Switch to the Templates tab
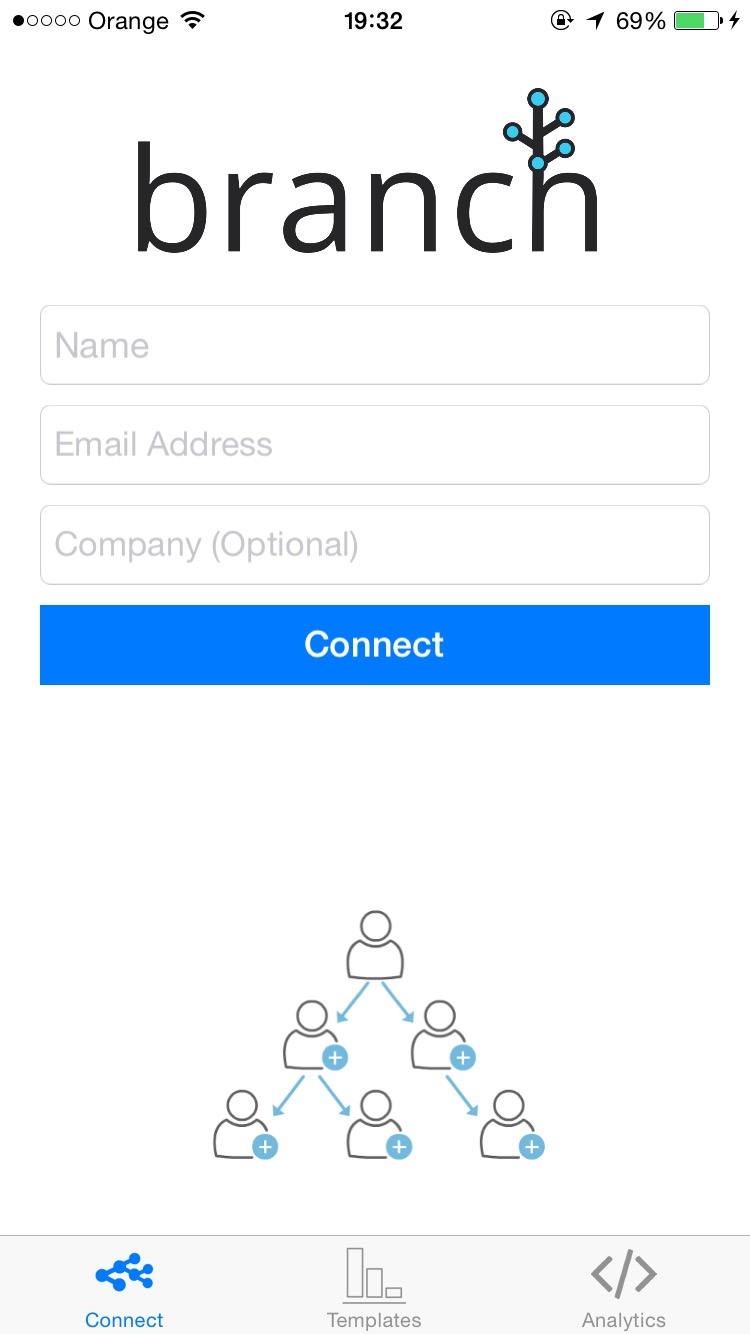This screenshot has height=1334, width=750. coord(374,1288)
